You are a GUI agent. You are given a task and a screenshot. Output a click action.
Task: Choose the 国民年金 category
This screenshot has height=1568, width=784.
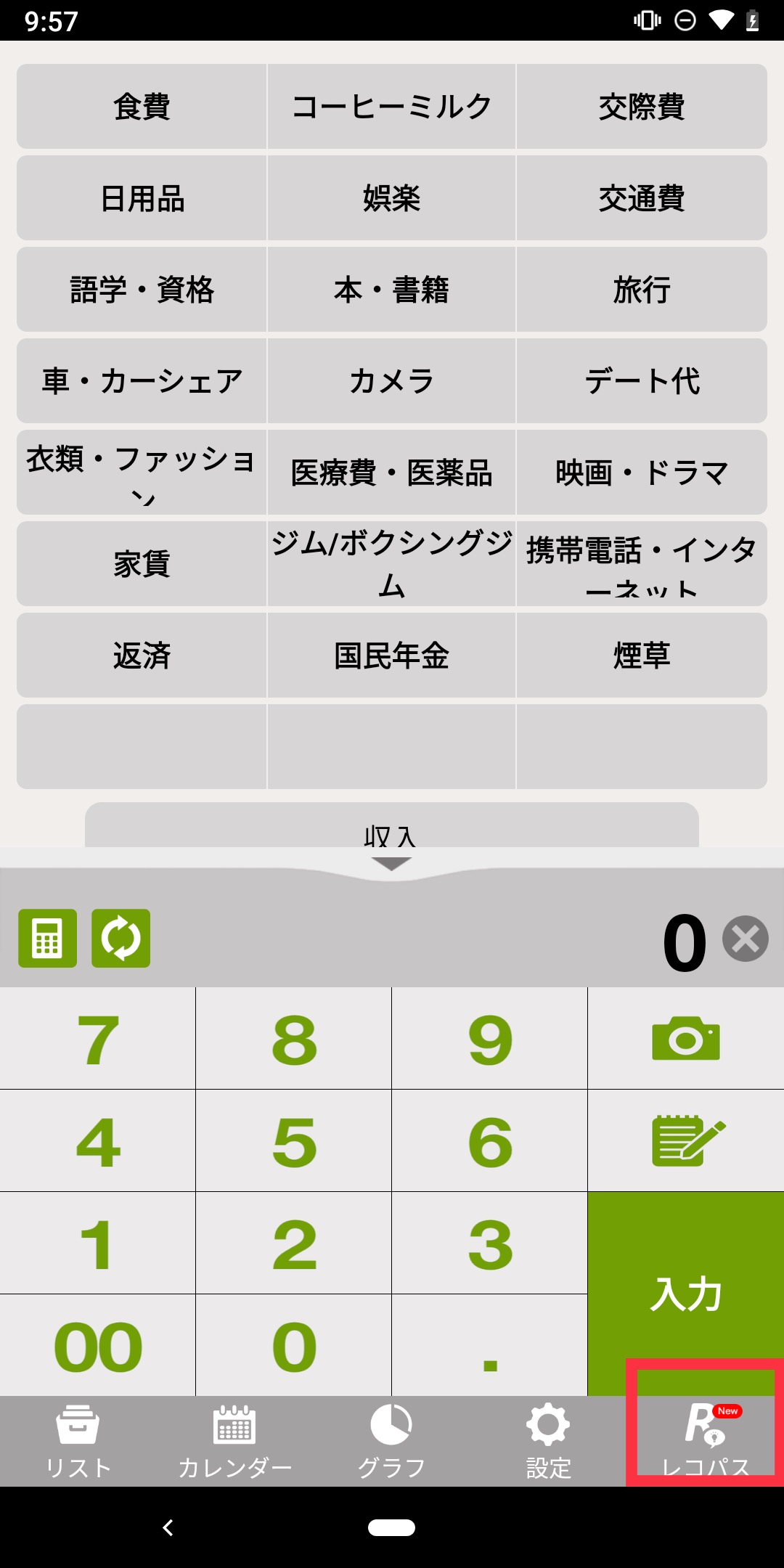391,656
